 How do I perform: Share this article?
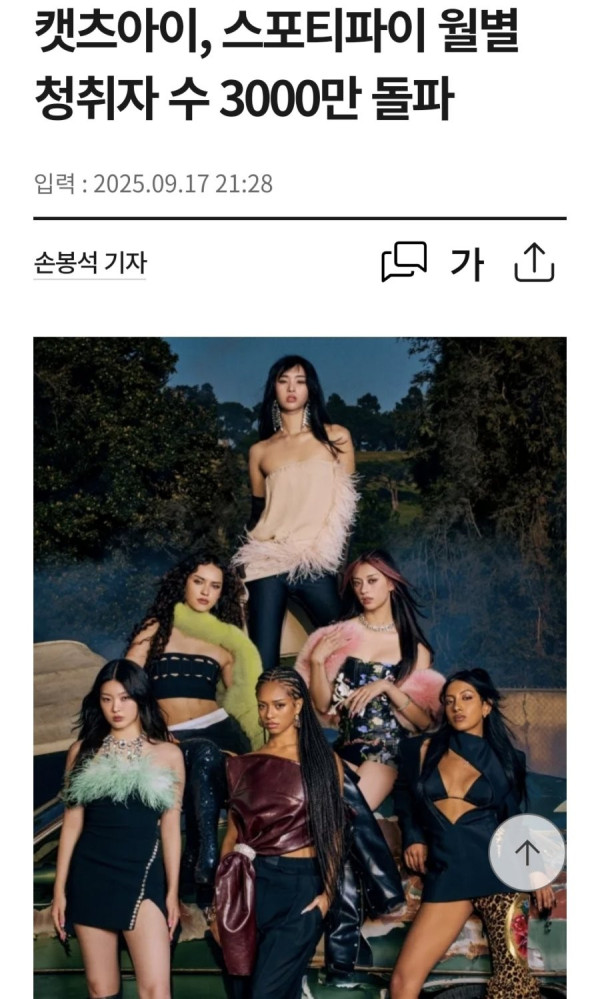click(x=534, y=263)
